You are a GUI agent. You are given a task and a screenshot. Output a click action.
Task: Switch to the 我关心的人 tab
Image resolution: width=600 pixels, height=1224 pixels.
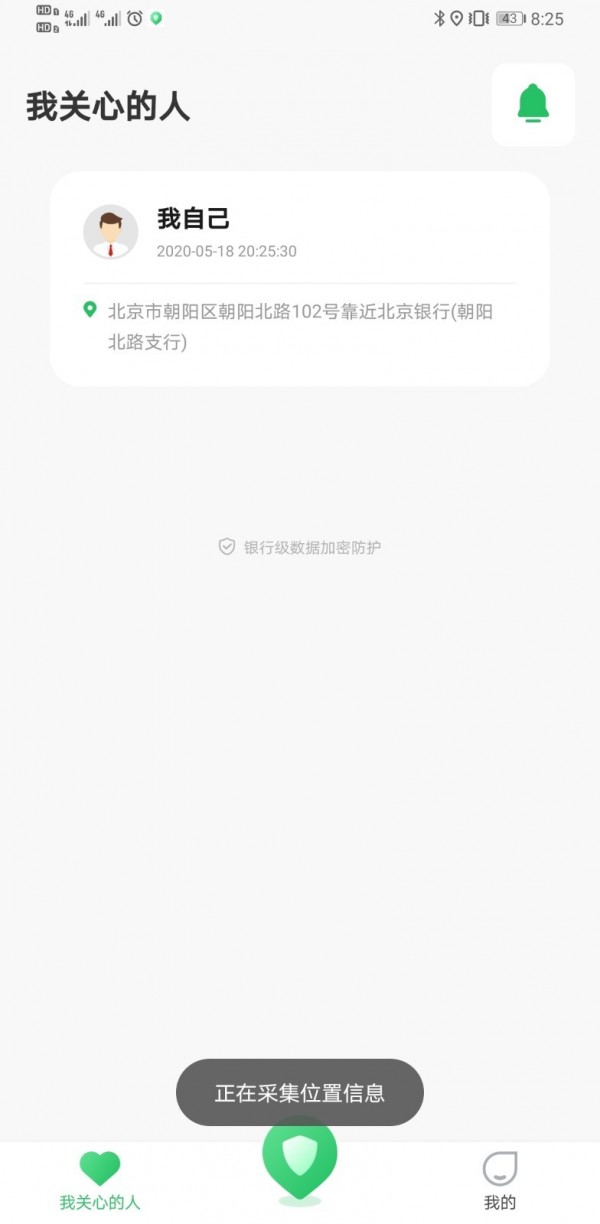pos(100,1181)
